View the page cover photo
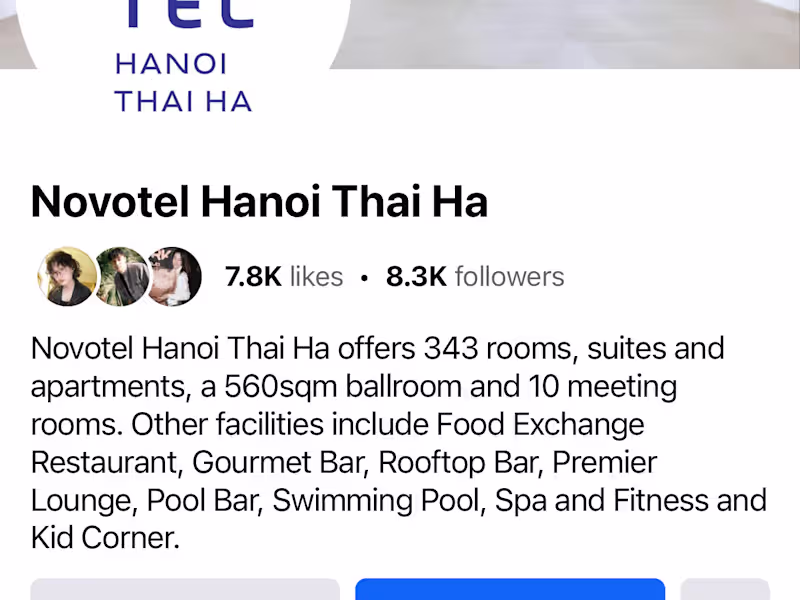 click(580, 32)
